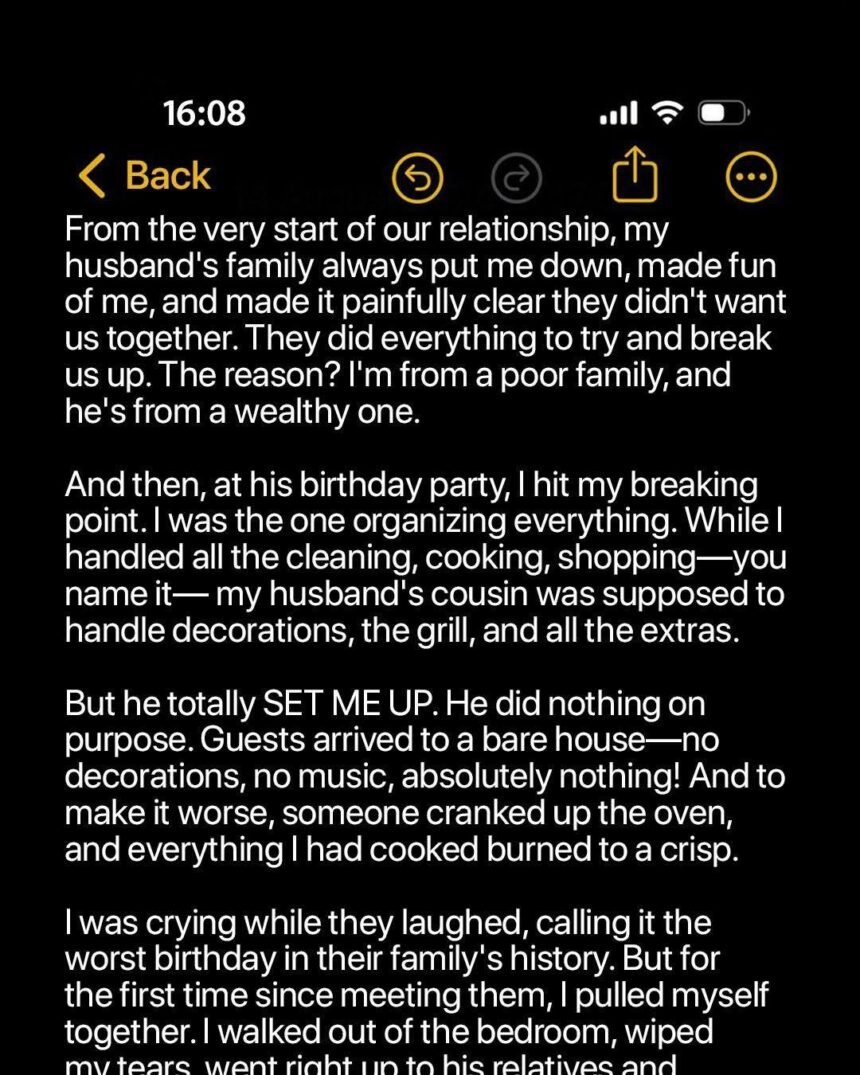This screenshot has height=1075, width=860.
Task: Open the more options menu
Action: [x=750, y=179]
